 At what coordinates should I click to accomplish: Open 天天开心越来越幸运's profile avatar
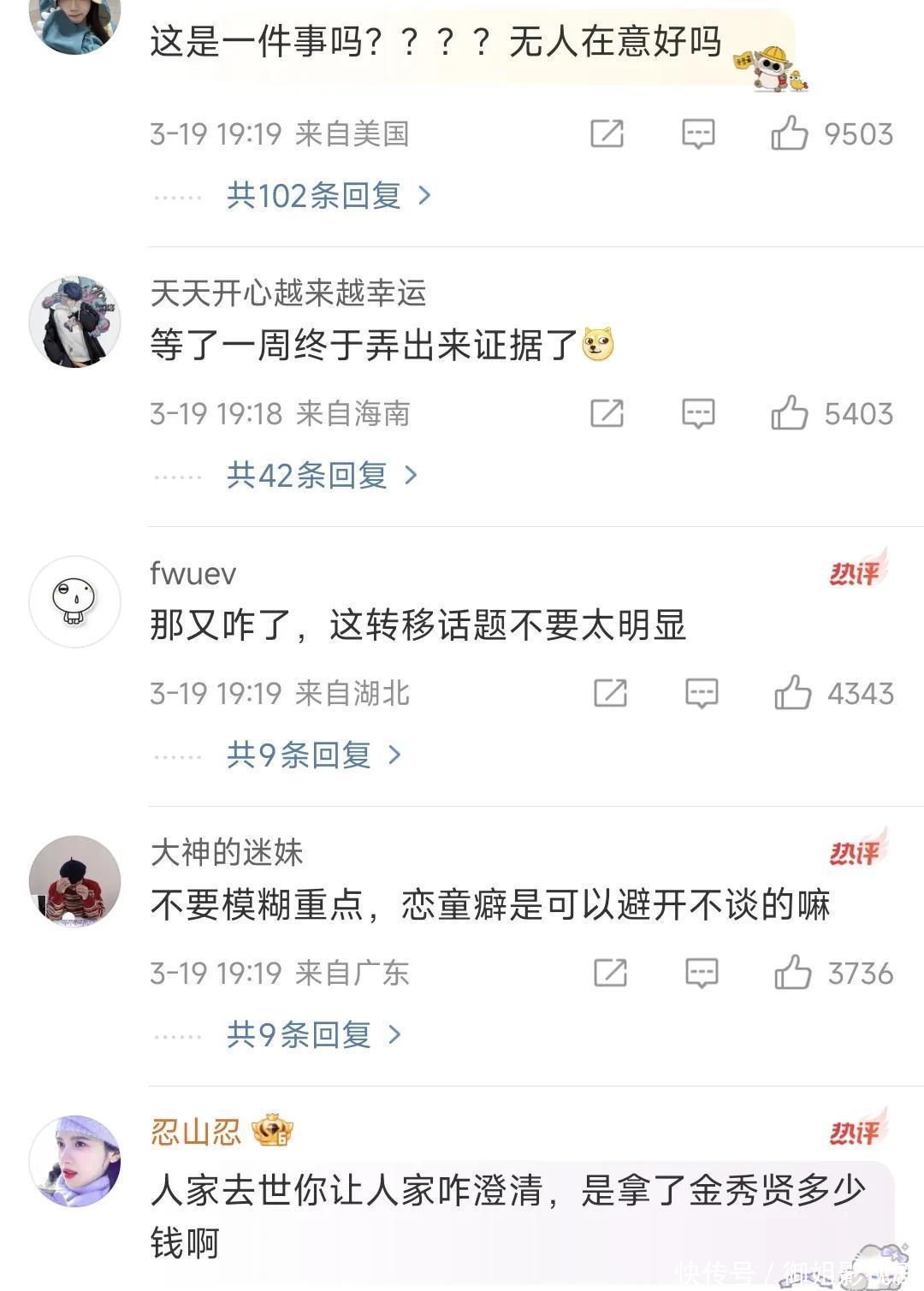(75, 322)
